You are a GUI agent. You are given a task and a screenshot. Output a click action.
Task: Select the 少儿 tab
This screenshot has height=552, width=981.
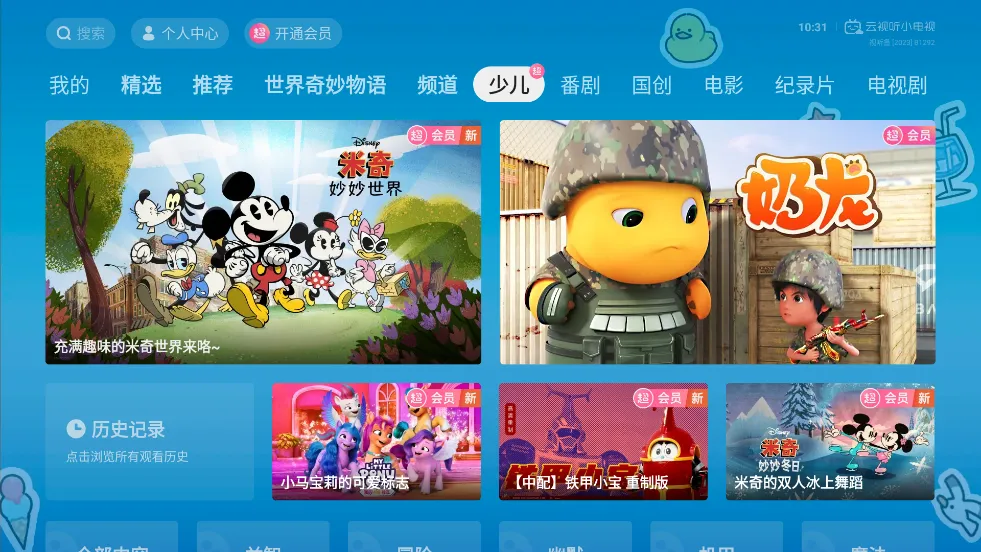point(508,85)
